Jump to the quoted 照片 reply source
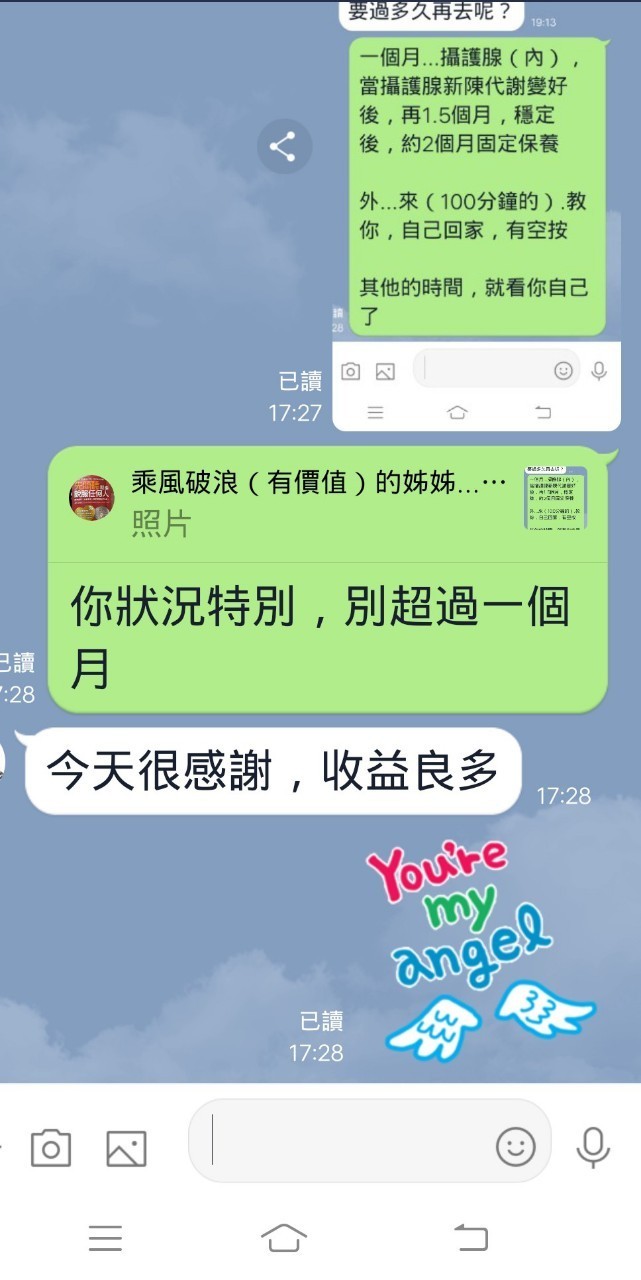The image size is (641, 1280). [x=327, y=504]
